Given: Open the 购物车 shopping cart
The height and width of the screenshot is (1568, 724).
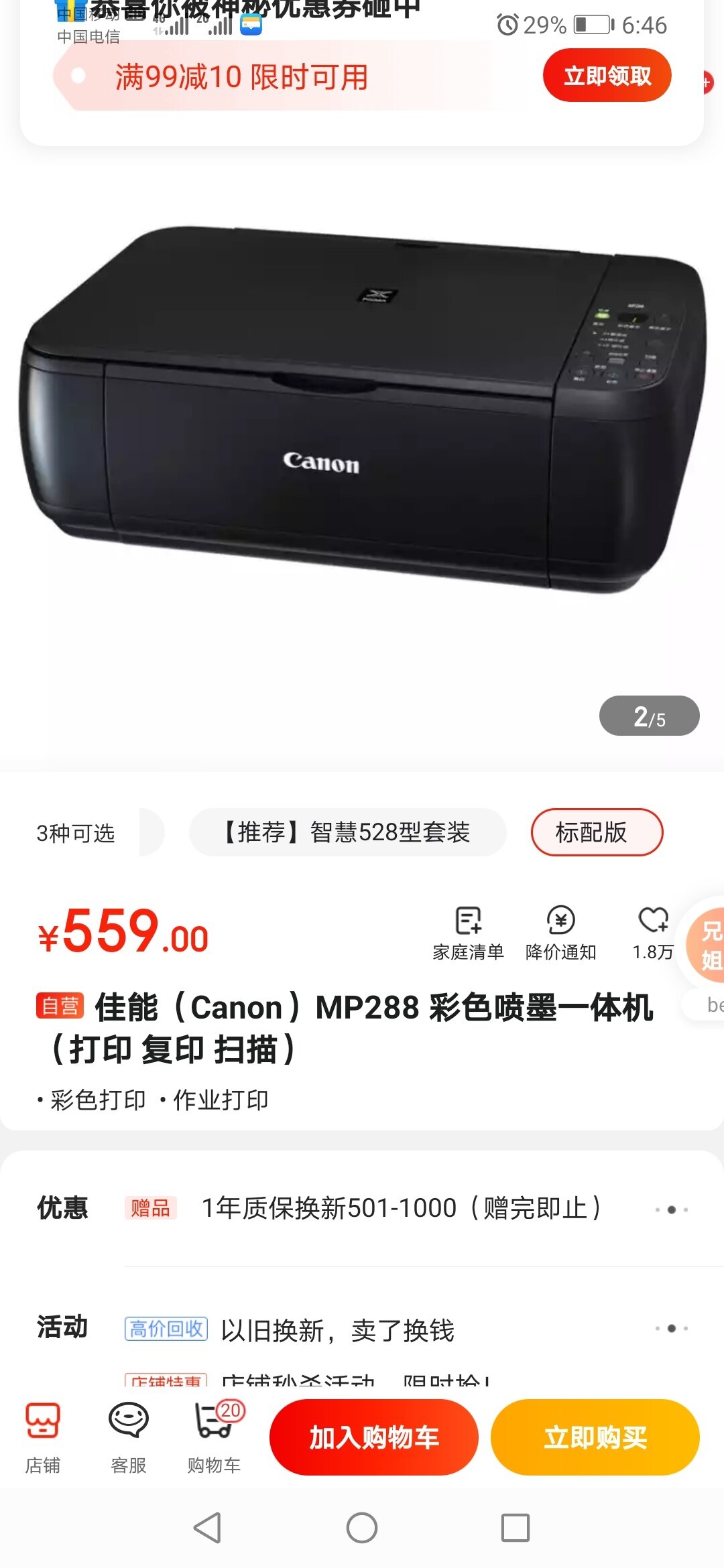Looking at the screenshot, I should (215, 1437).
